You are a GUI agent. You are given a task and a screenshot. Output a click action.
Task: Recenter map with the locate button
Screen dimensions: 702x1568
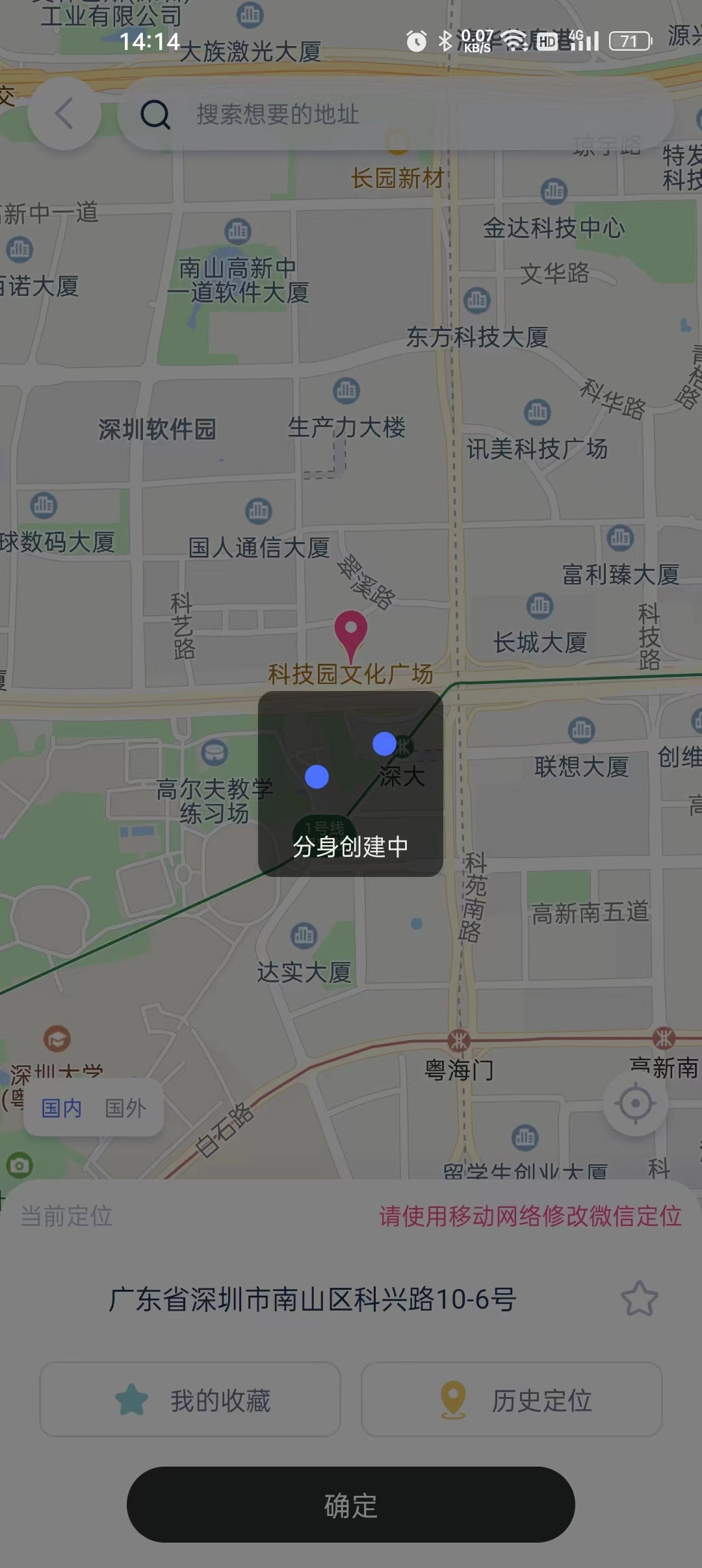coord(636,1103)
